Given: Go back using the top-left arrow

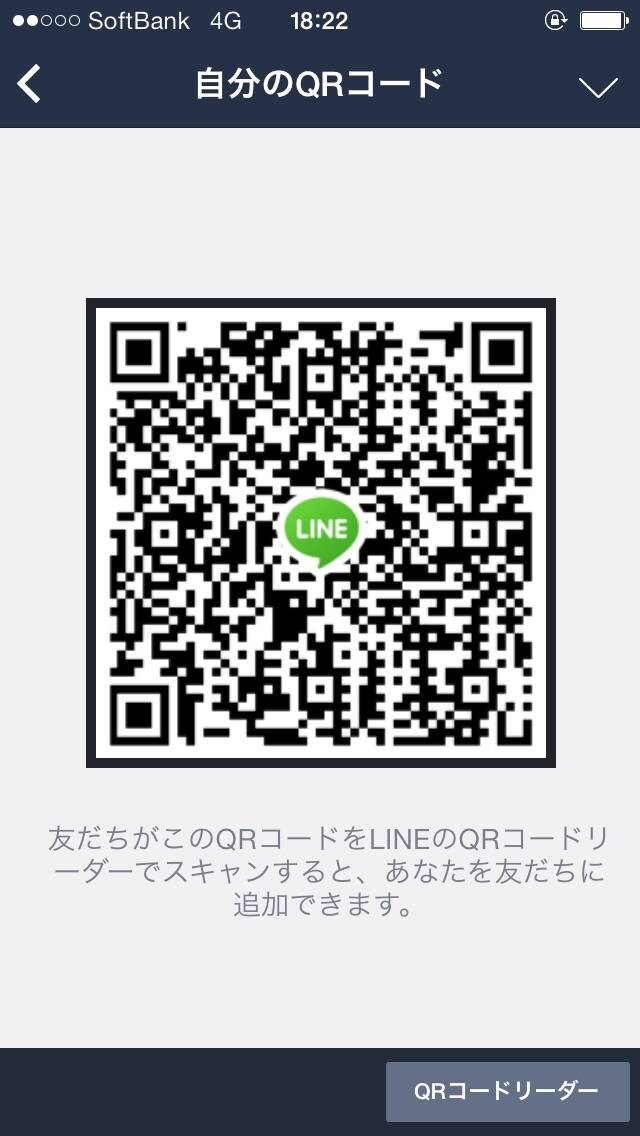Looking at the screenshot, I should (29, 84).
